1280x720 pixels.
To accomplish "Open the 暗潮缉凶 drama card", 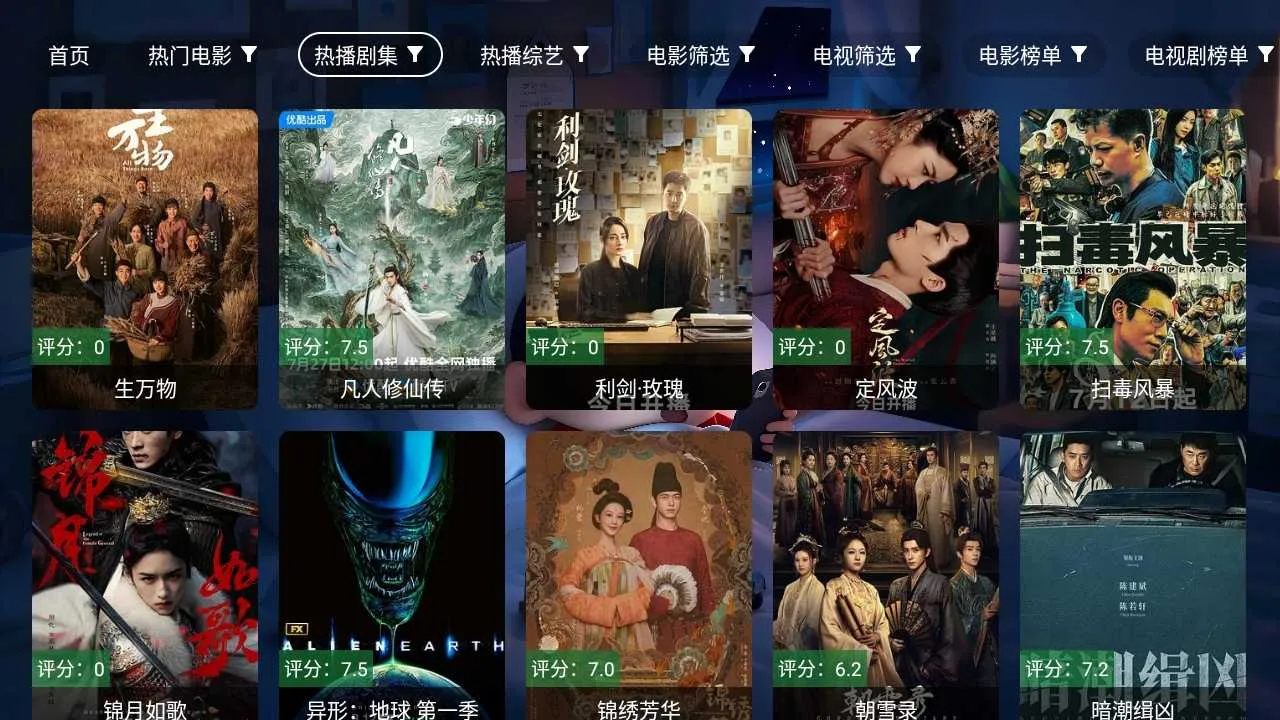I will (1133, 575).
